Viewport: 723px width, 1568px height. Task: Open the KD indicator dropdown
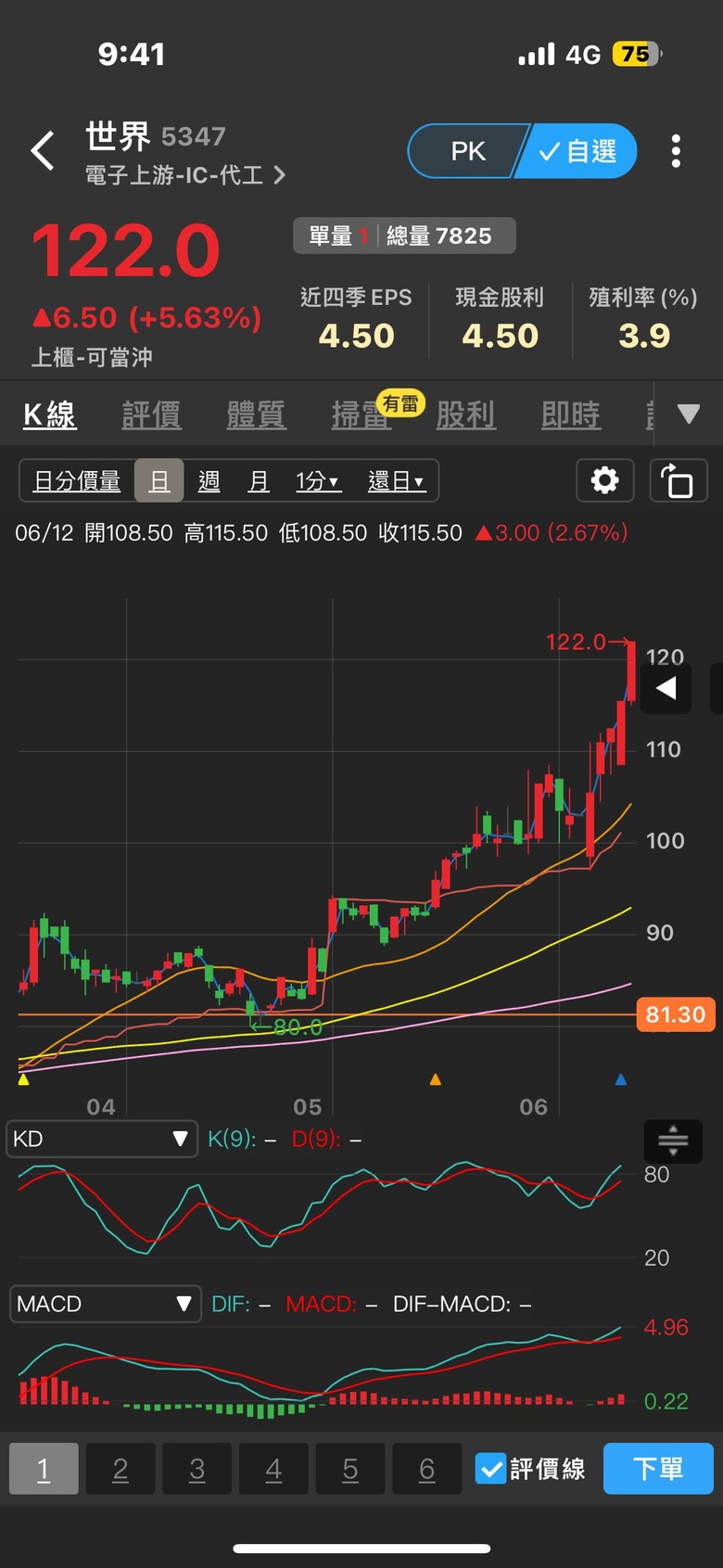point(102,1139)
